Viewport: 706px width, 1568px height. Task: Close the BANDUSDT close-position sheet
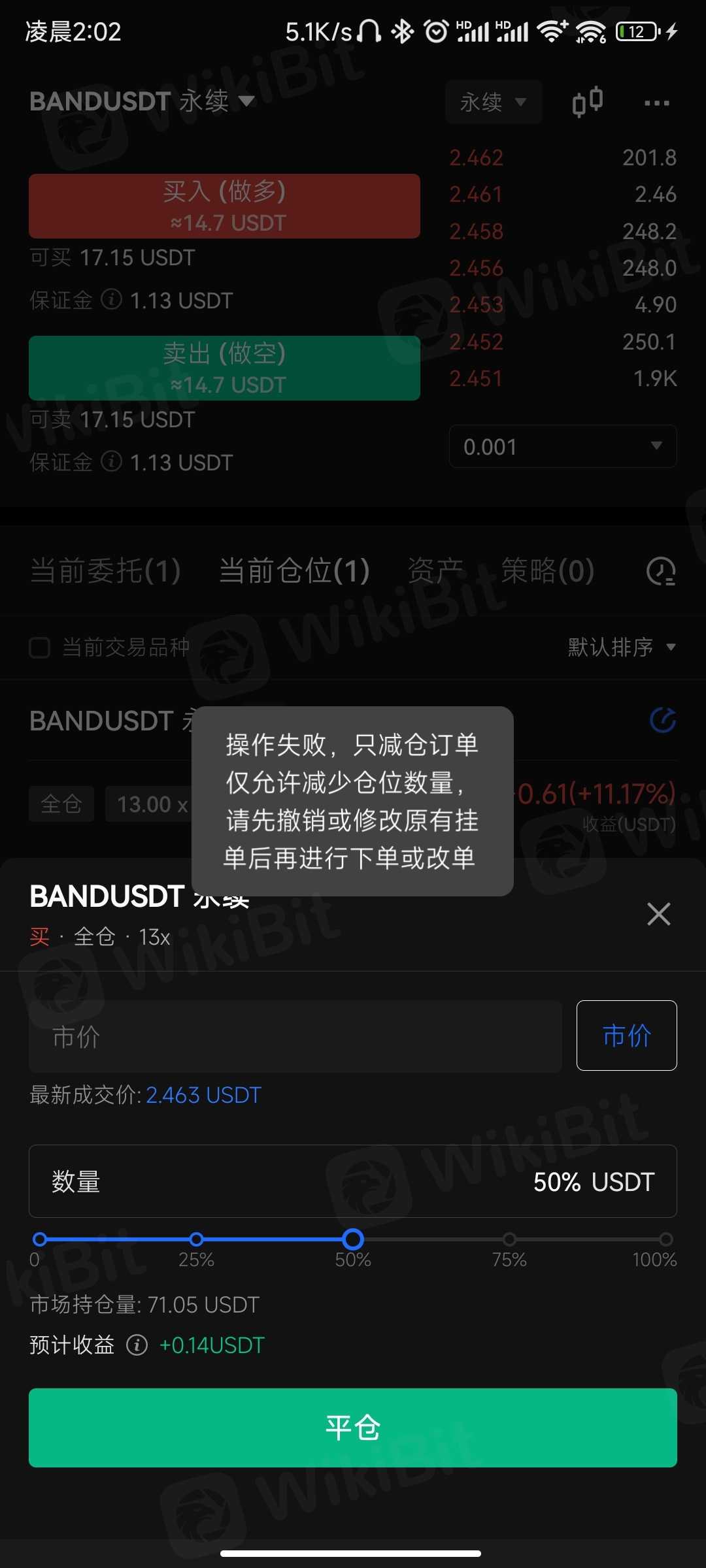tap(658, 914)
